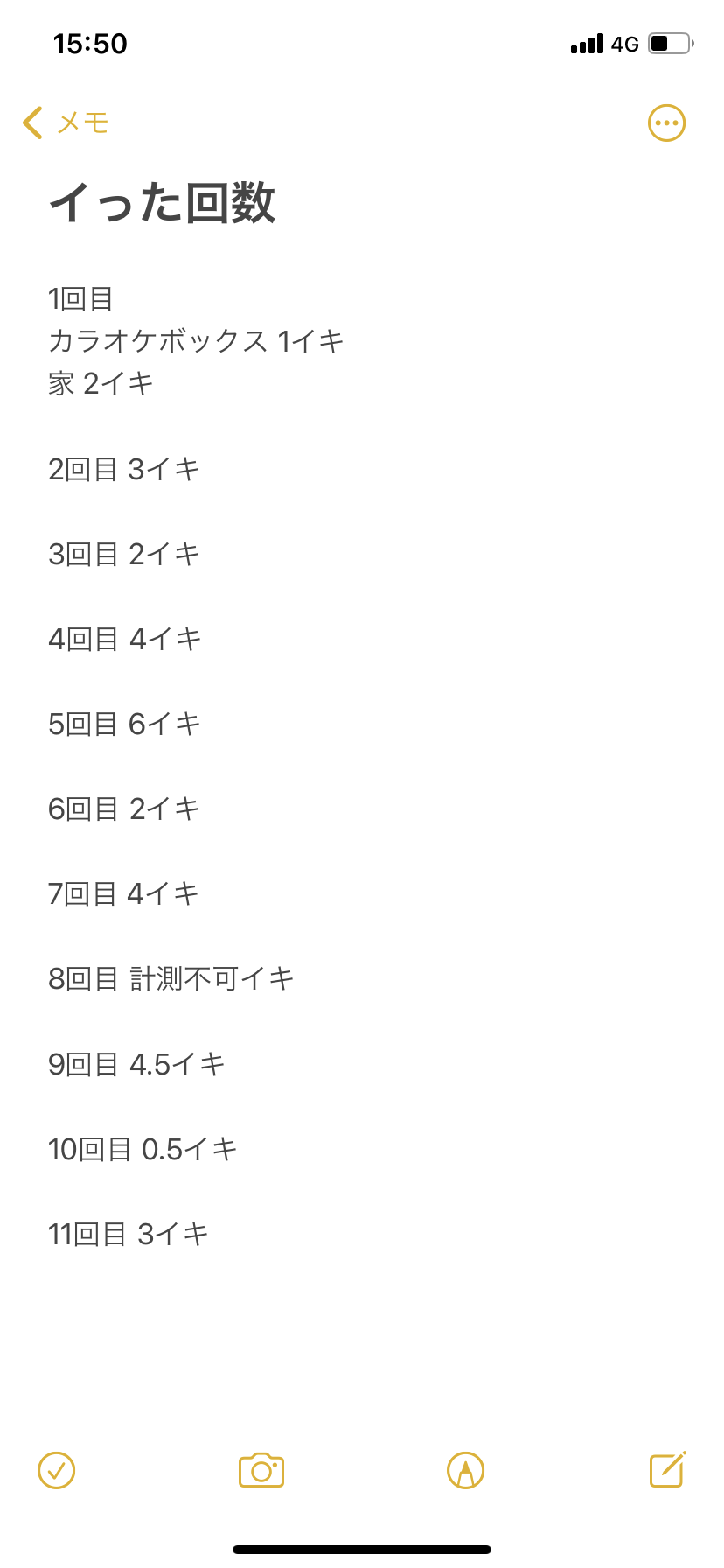
Task: Open the more options ellipsis menu
Action: (666, 123)
